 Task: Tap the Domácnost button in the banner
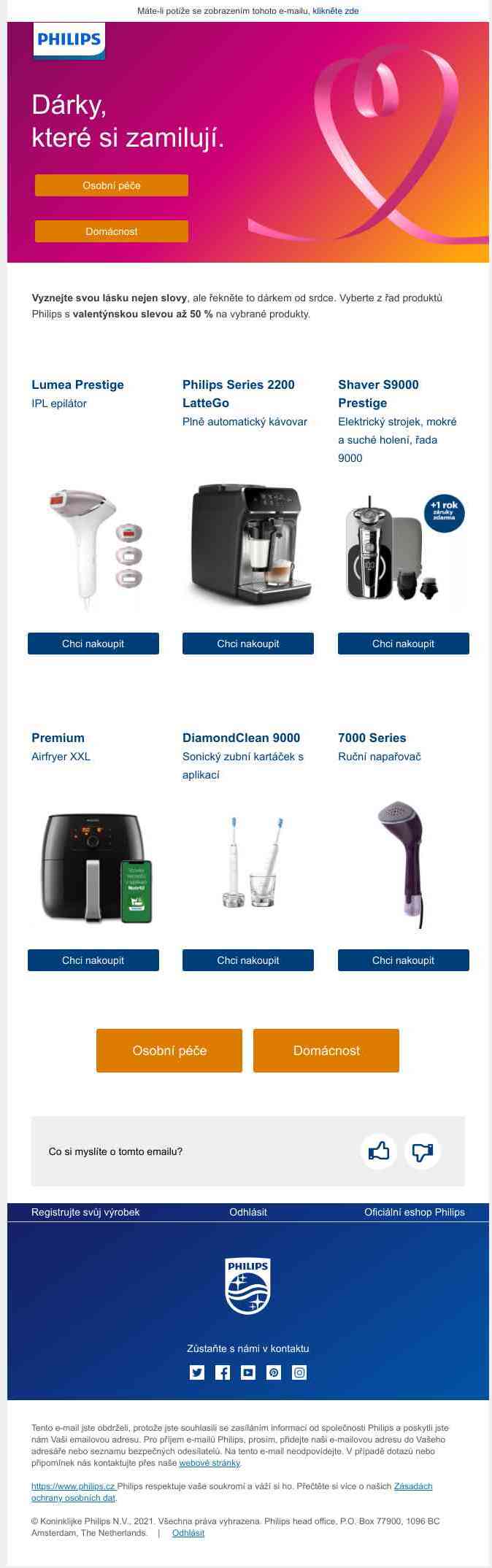click(x=112, y=231)
